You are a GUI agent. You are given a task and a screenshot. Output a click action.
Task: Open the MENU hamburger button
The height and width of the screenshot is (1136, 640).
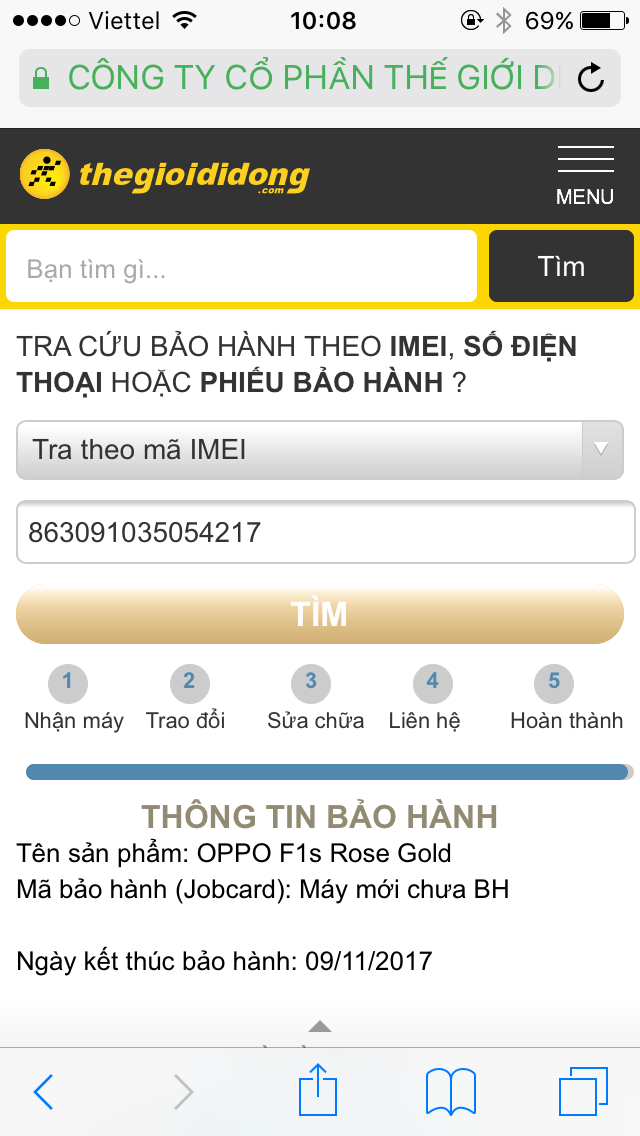tap(585, 175)
